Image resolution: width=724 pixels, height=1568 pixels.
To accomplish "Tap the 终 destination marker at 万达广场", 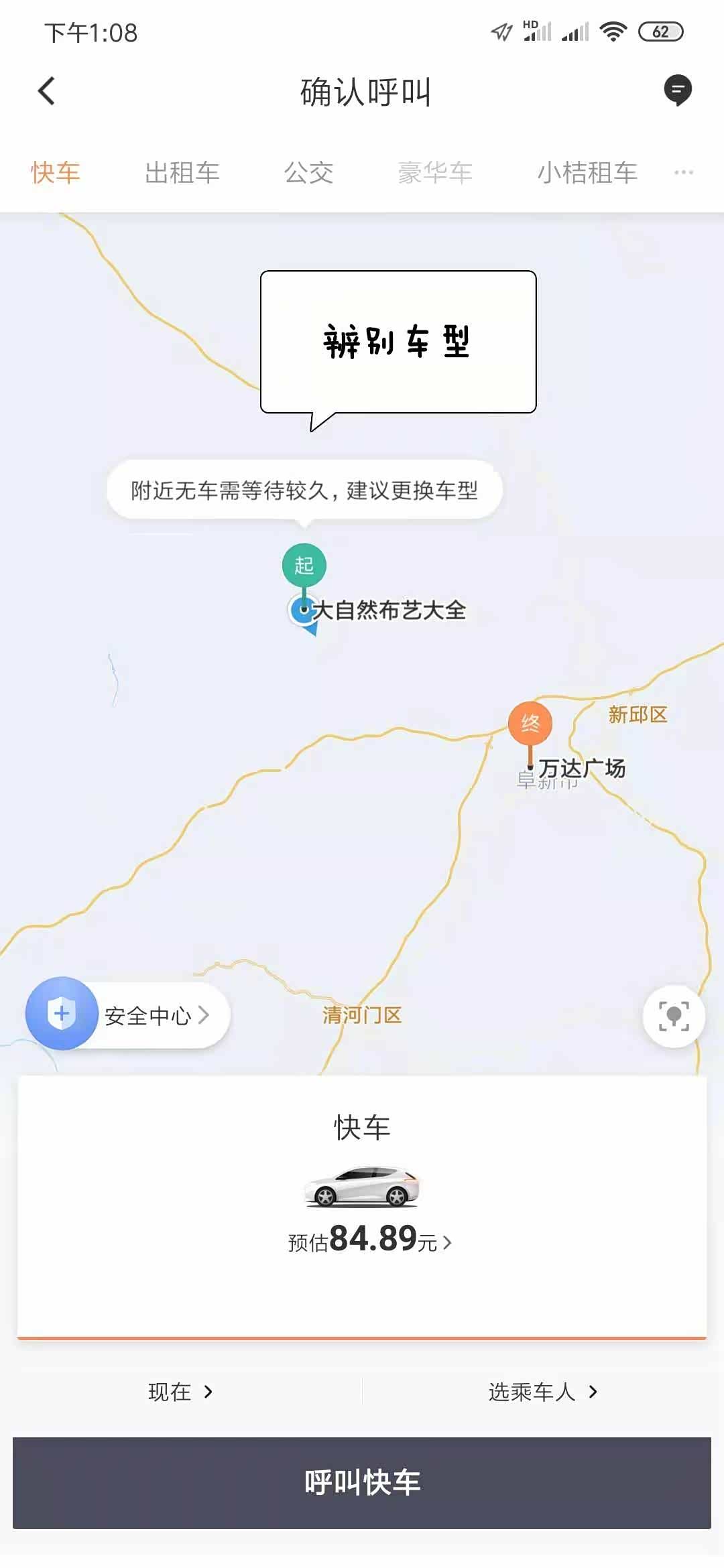I will click(530, 724).
